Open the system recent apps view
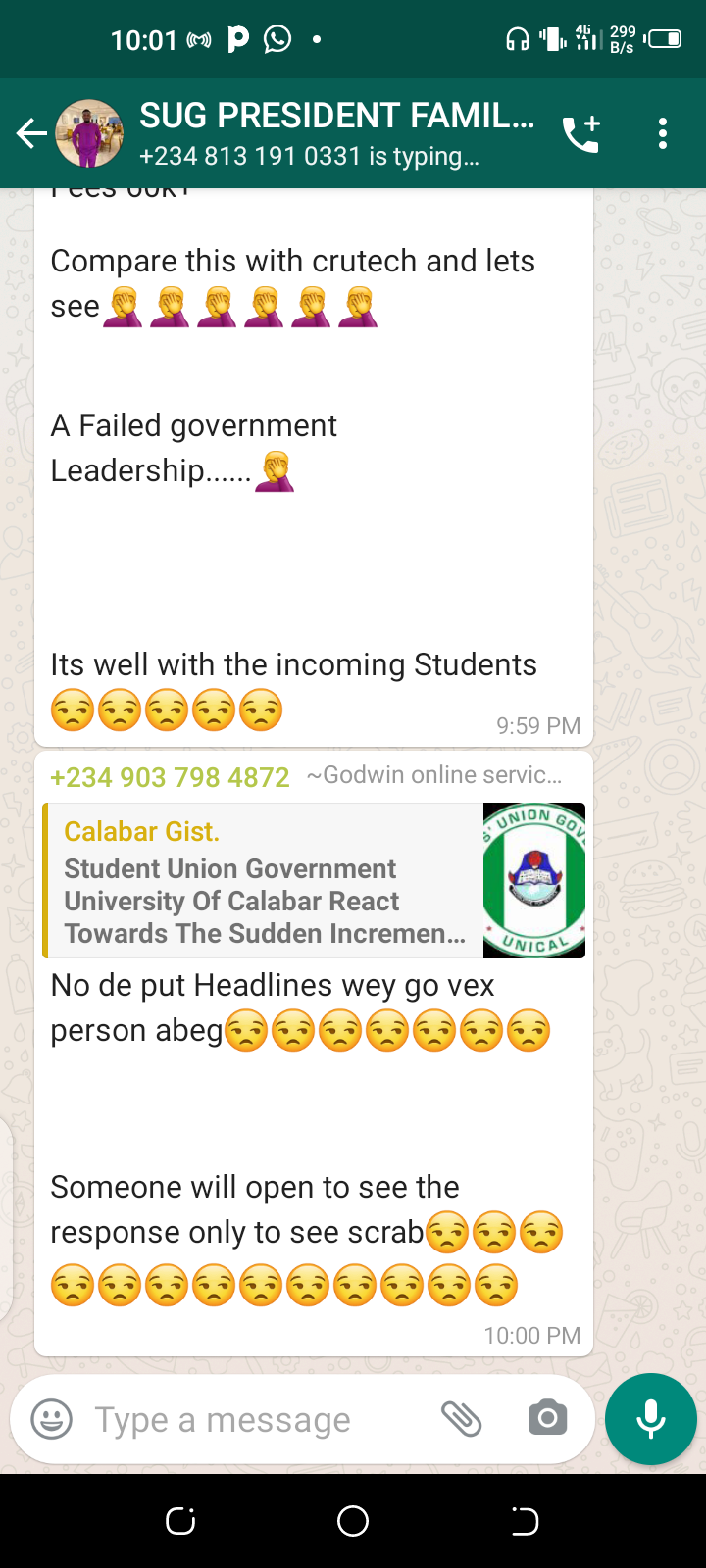 point(180,1521)
